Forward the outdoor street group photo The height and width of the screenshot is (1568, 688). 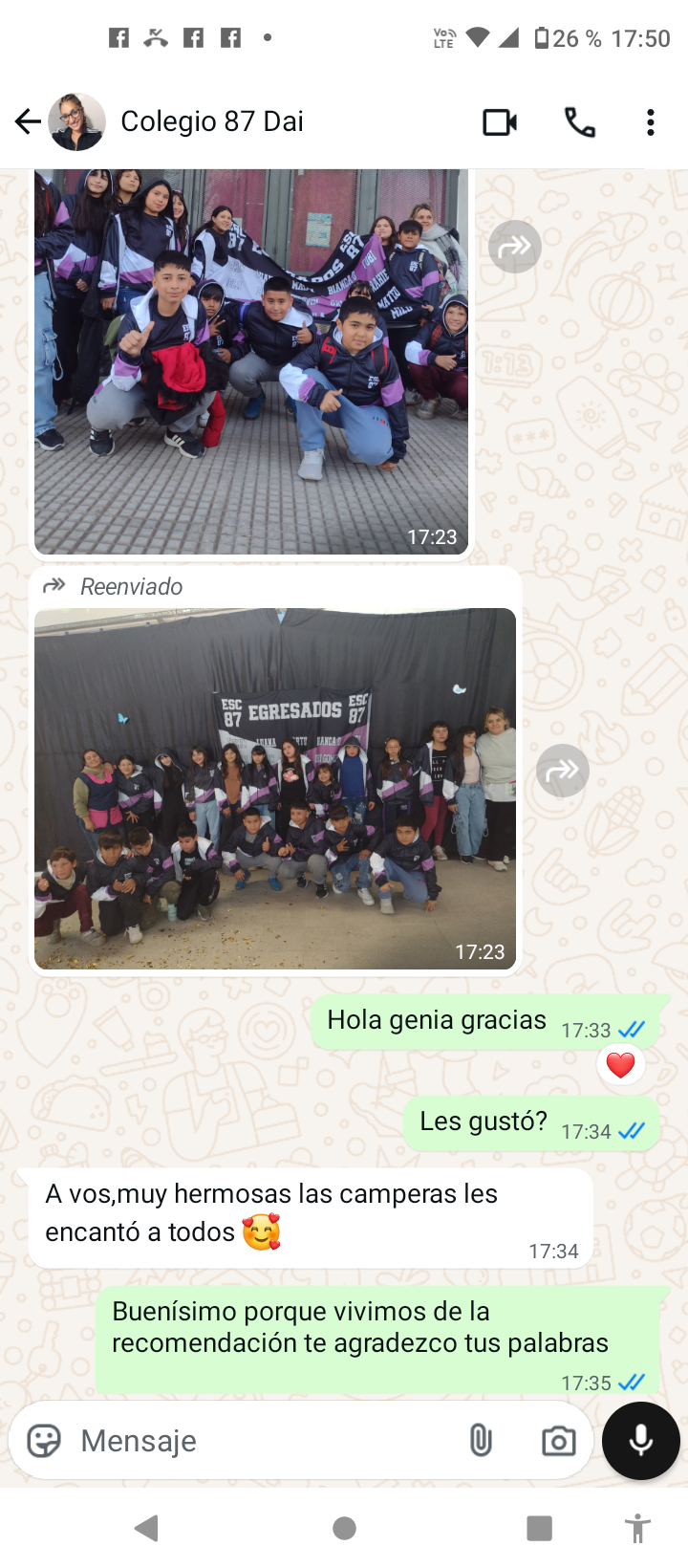tap(515, 247)
